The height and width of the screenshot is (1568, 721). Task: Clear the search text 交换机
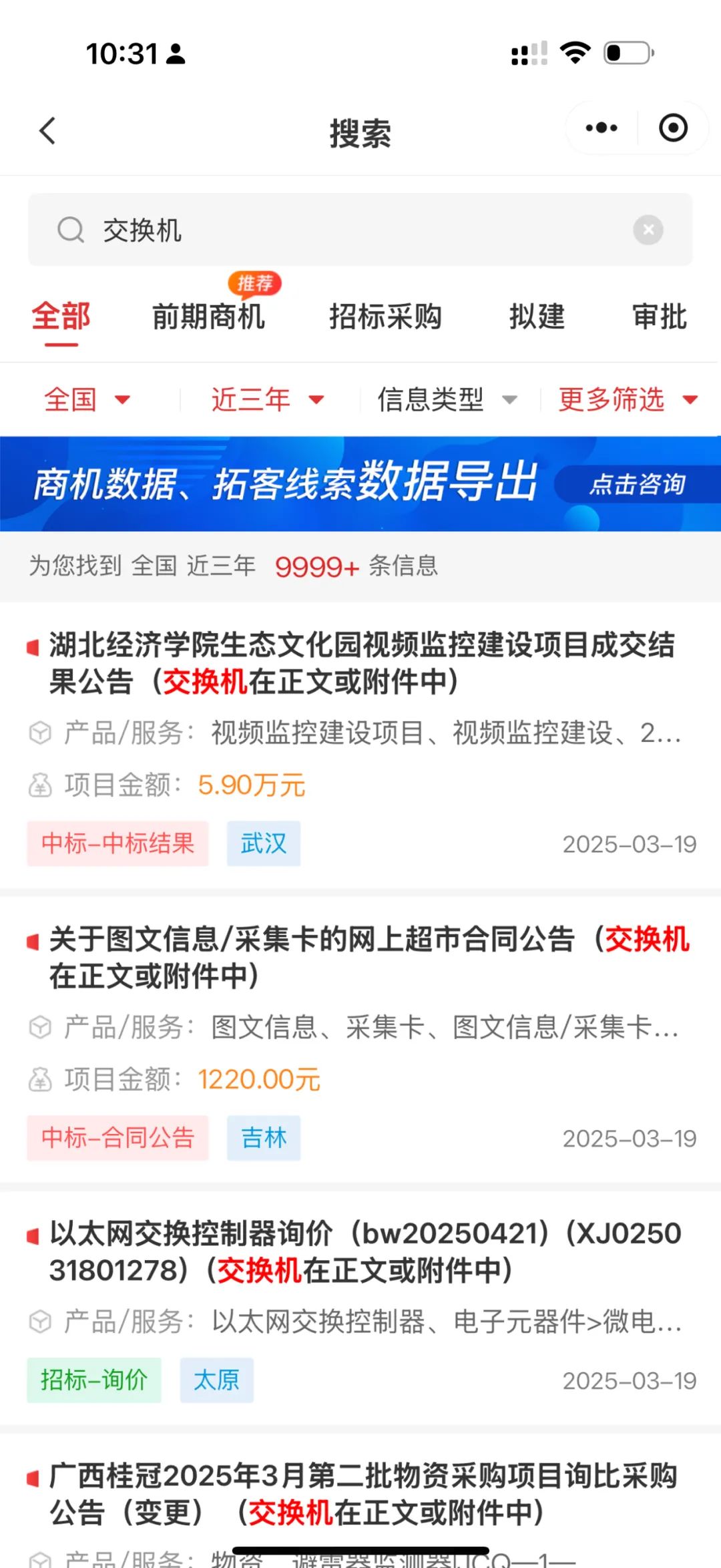click(648, 230)
